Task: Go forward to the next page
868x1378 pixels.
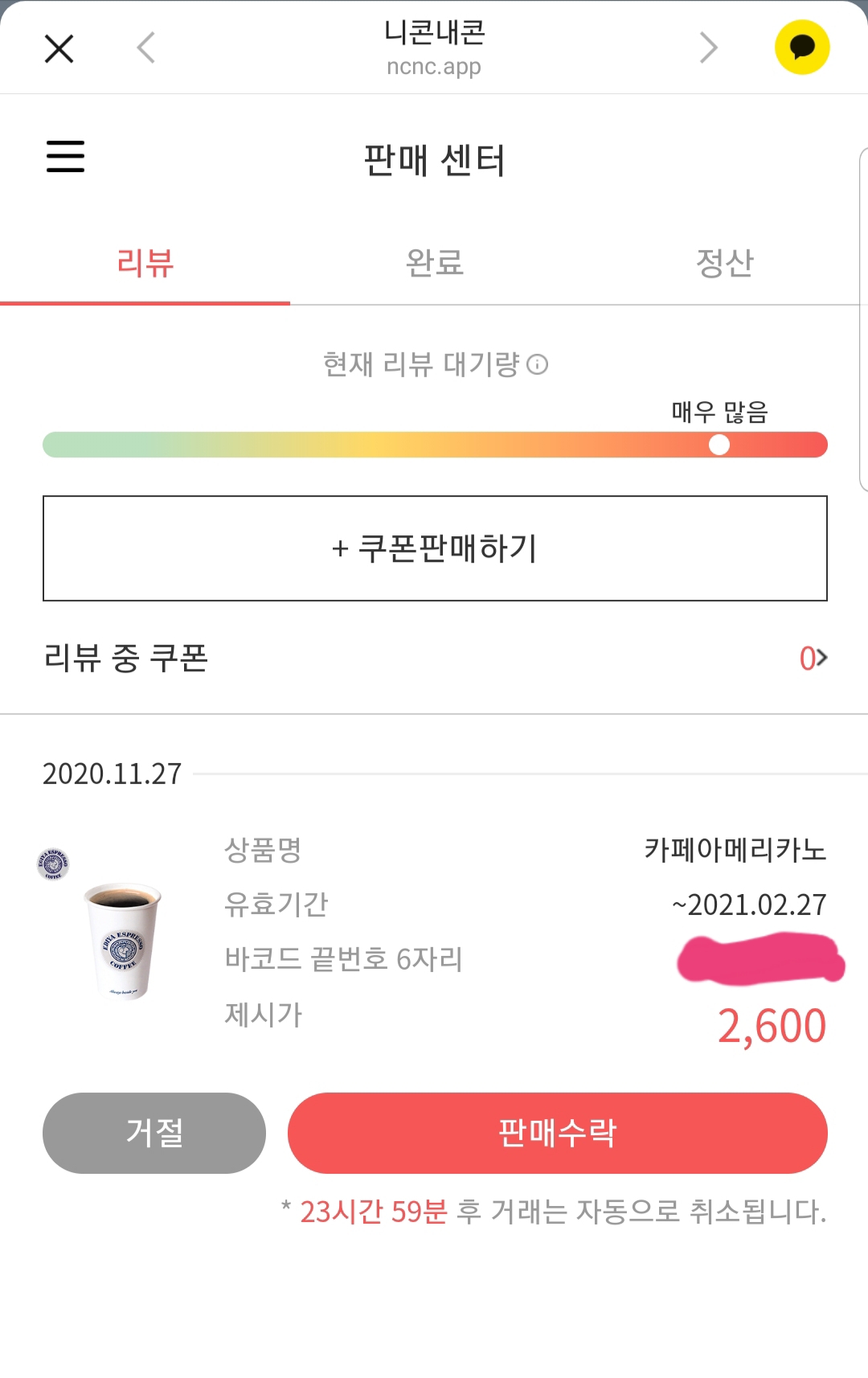Action: 708,48
